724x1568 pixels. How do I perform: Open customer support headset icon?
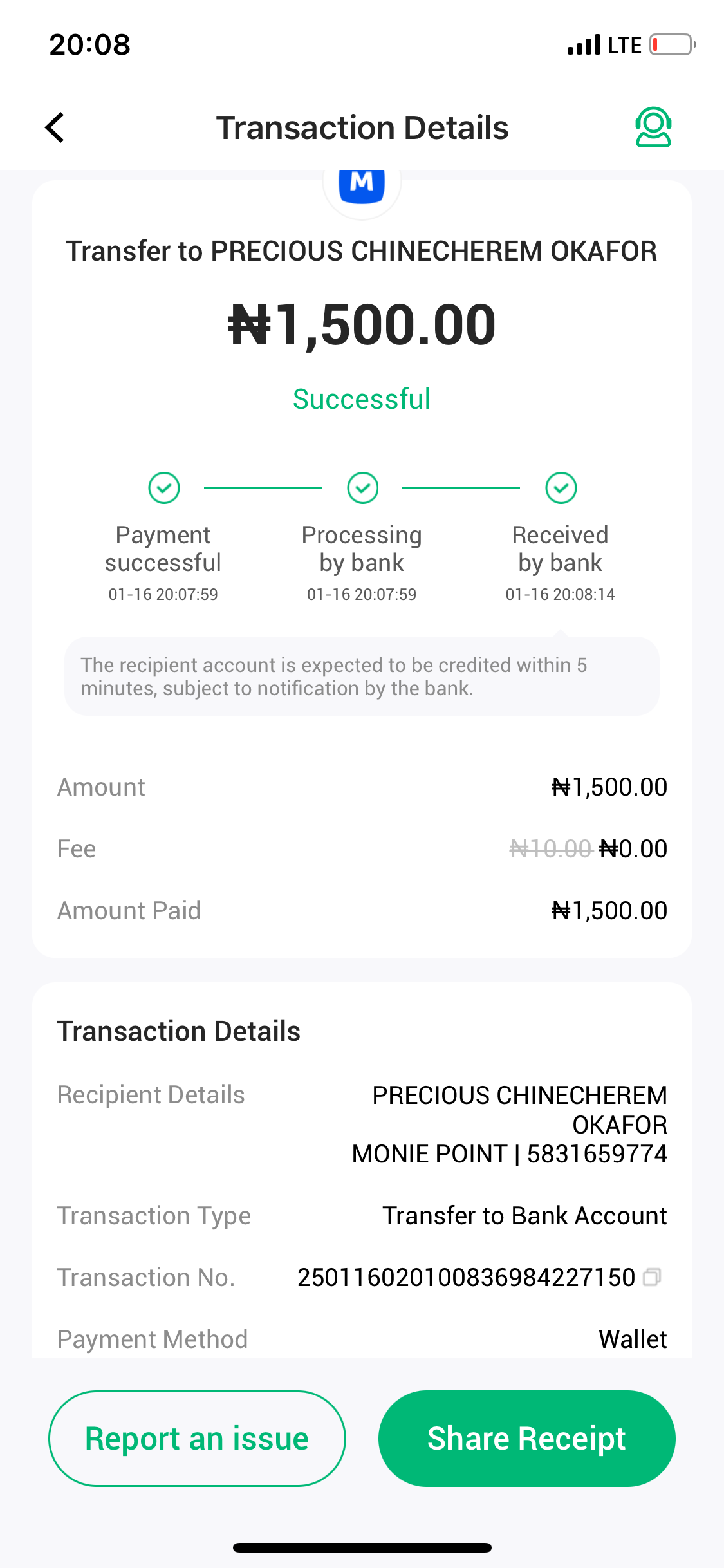tap(653, 127)
